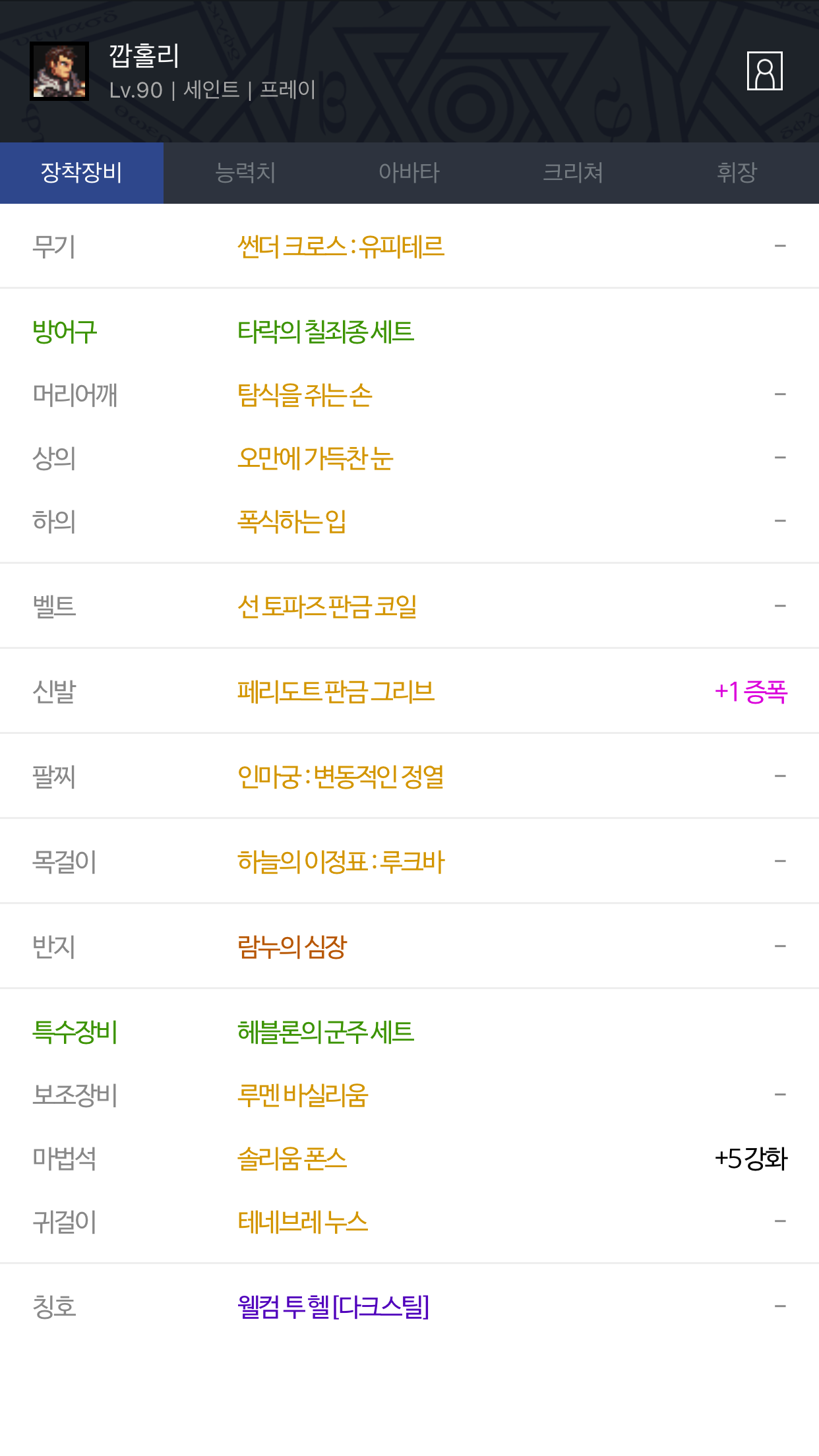
Task: Switch to the 아바타 tab
Action: pyautogui.click(x=409, y=173)
